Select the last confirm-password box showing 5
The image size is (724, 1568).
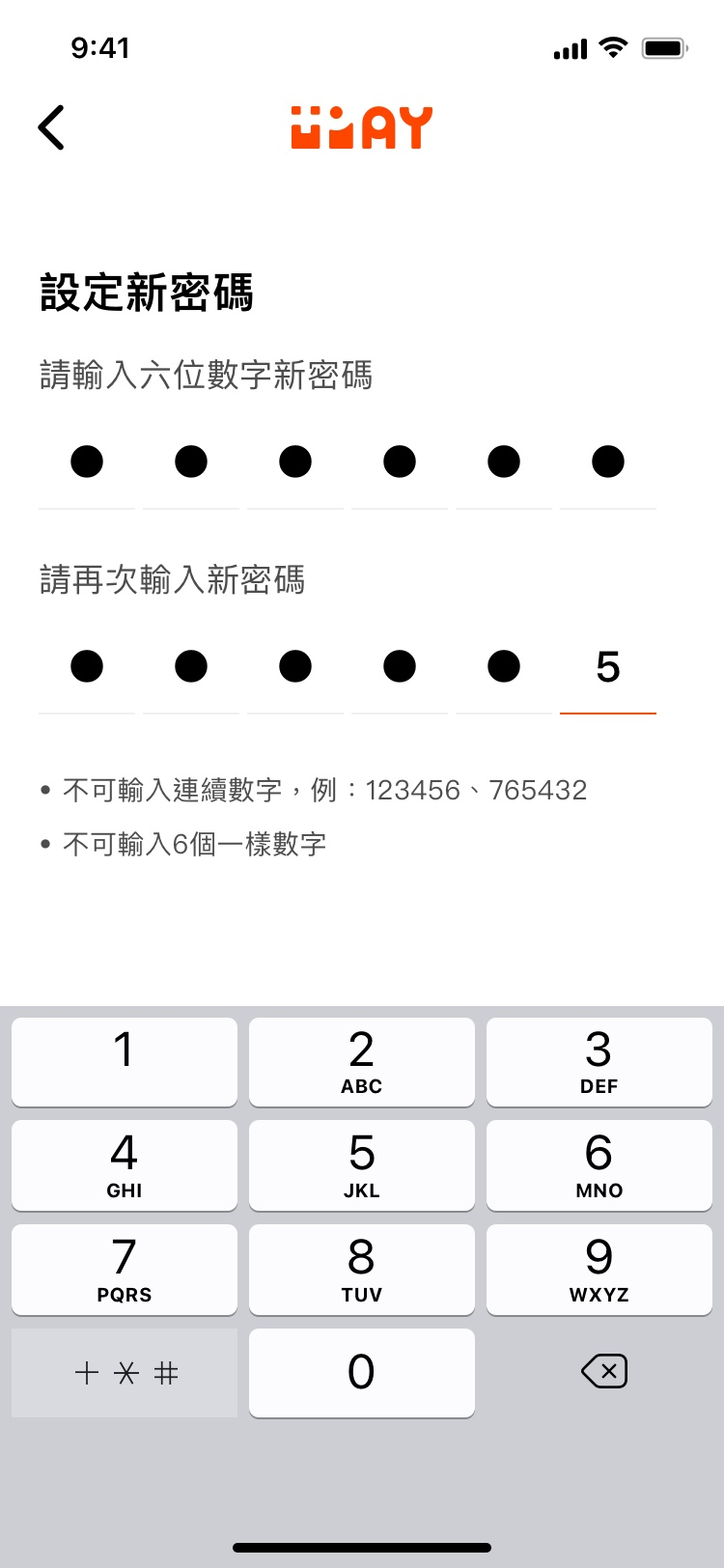click(x=608, y=668)
